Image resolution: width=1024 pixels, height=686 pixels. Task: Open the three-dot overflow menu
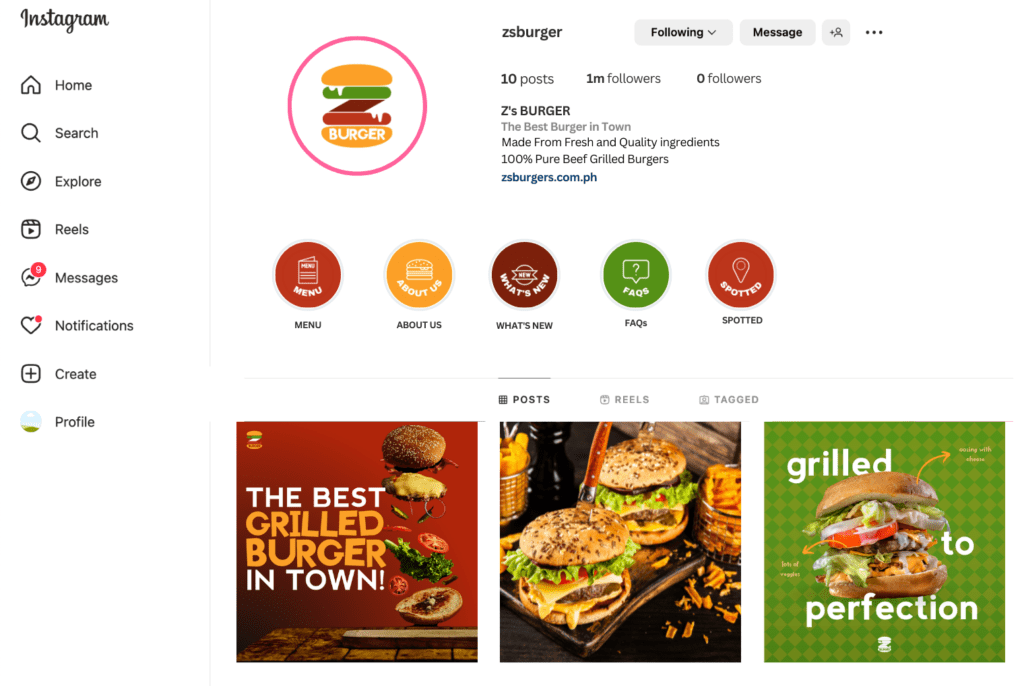coord(874,32)
